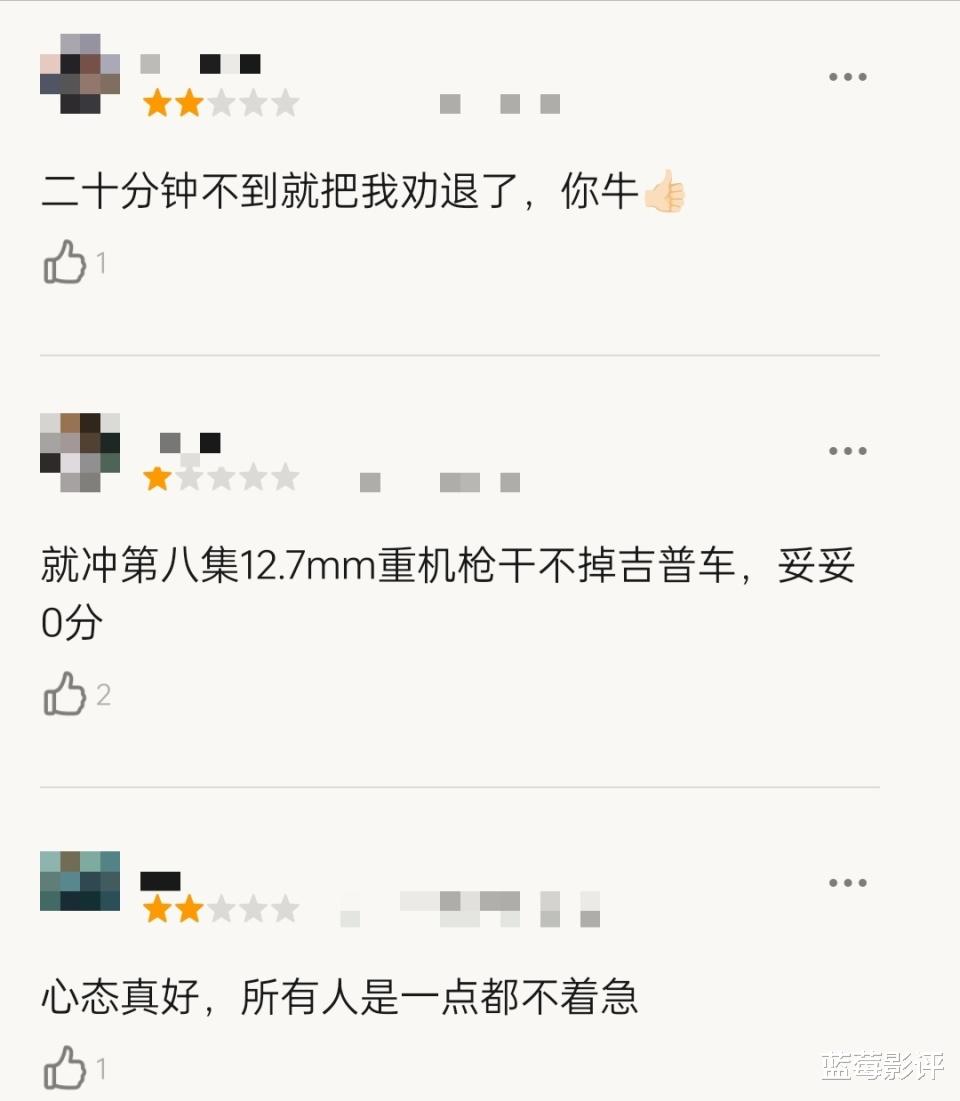The width and height of the screenshot is (960, 1101).
Task: Open the more options menu on the last comment
Action: pyautogui.click(x=847, y=881)
